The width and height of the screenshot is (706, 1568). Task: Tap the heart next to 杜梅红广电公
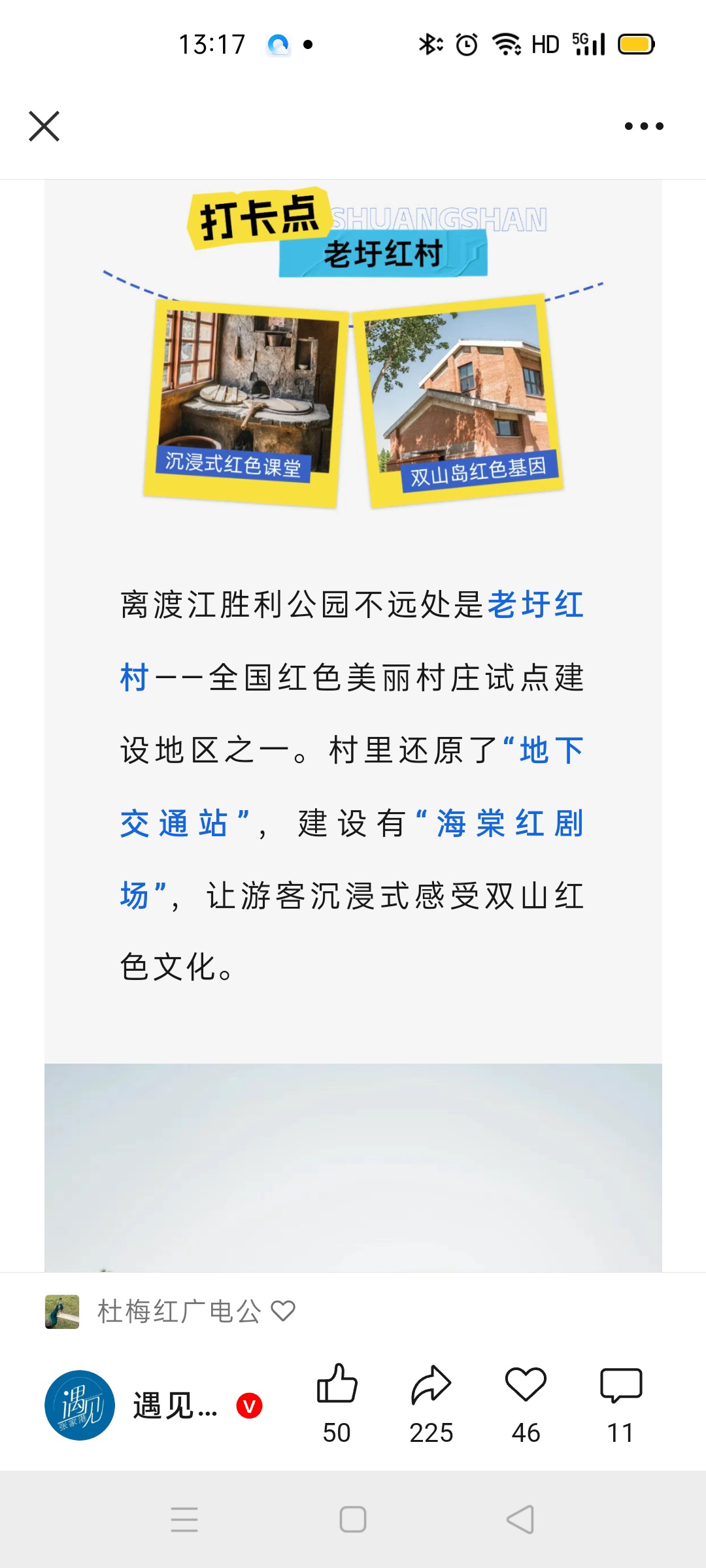(283, 1311)
